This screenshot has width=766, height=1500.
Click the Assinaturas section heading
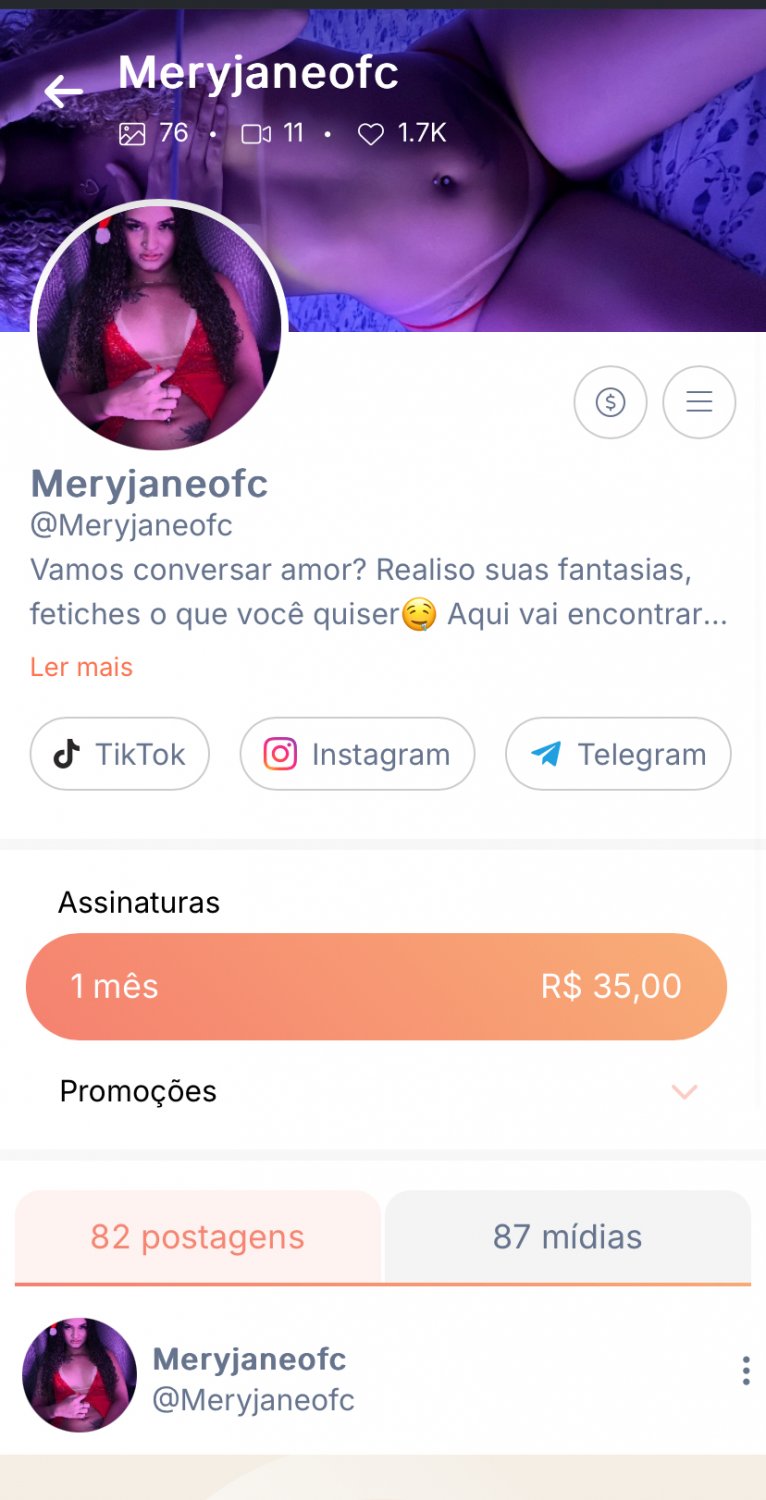coord(138,902)
